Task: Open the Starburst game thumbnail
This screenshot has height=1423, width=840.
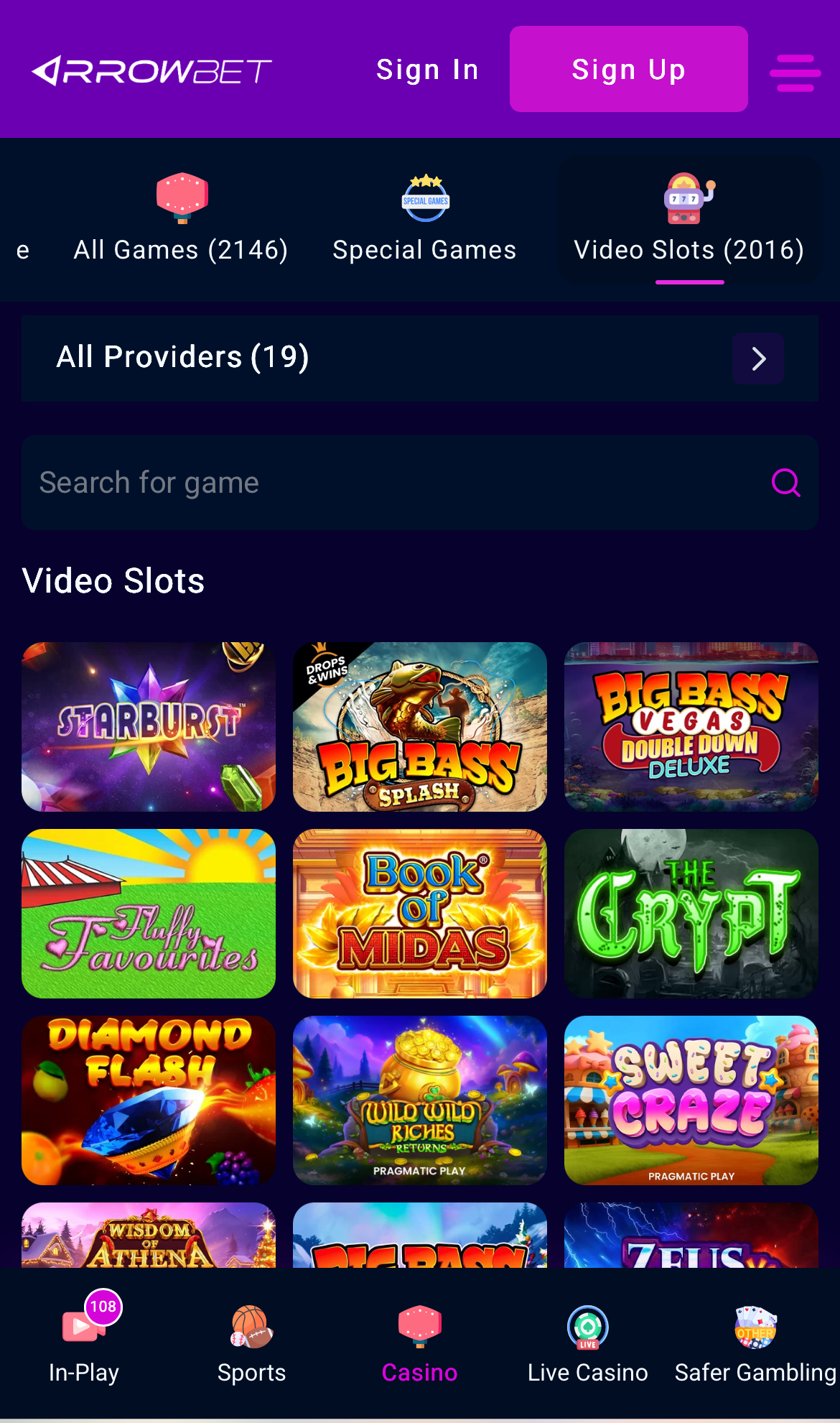Action: [148, 726]
